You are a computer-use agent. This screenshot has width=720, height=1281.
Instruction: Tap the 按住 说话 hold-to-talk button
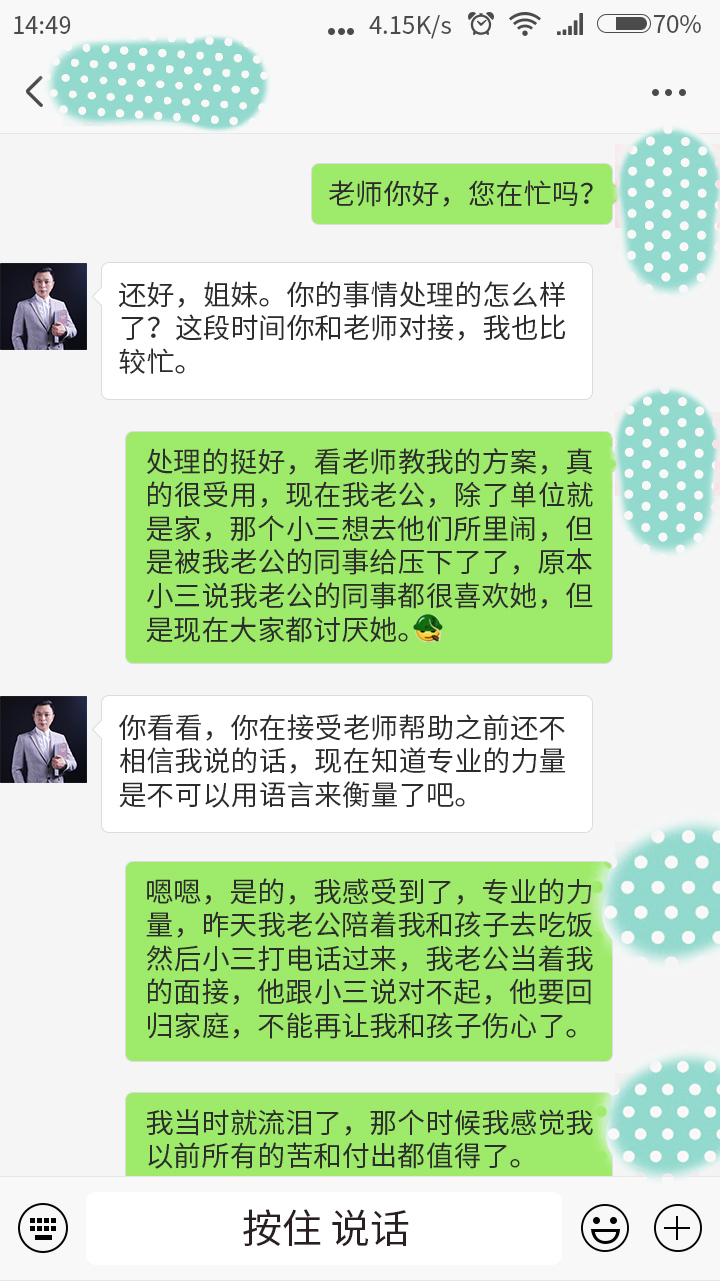point(325,1229)
